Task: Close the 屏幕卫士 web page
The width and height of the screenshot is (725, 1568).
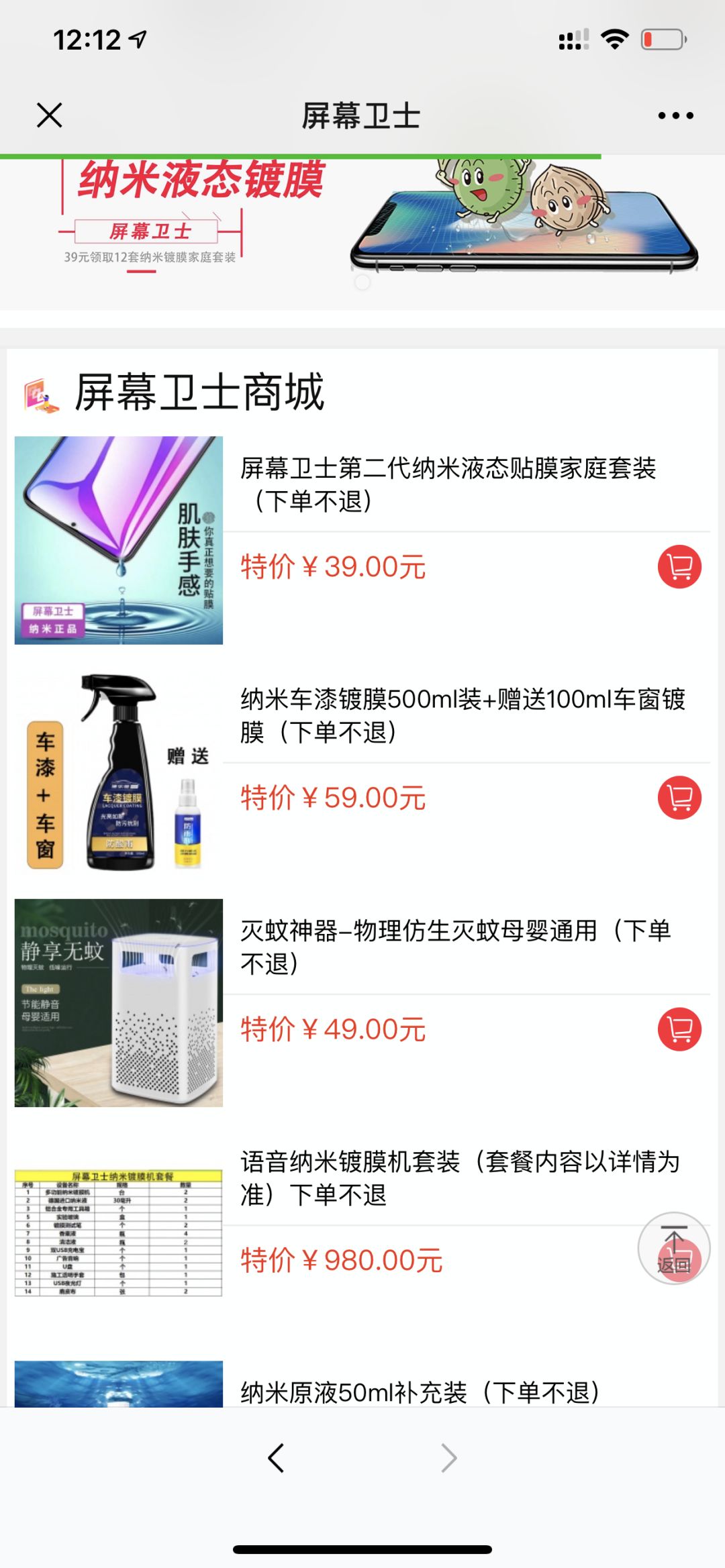Action: (x=50, y=115)
